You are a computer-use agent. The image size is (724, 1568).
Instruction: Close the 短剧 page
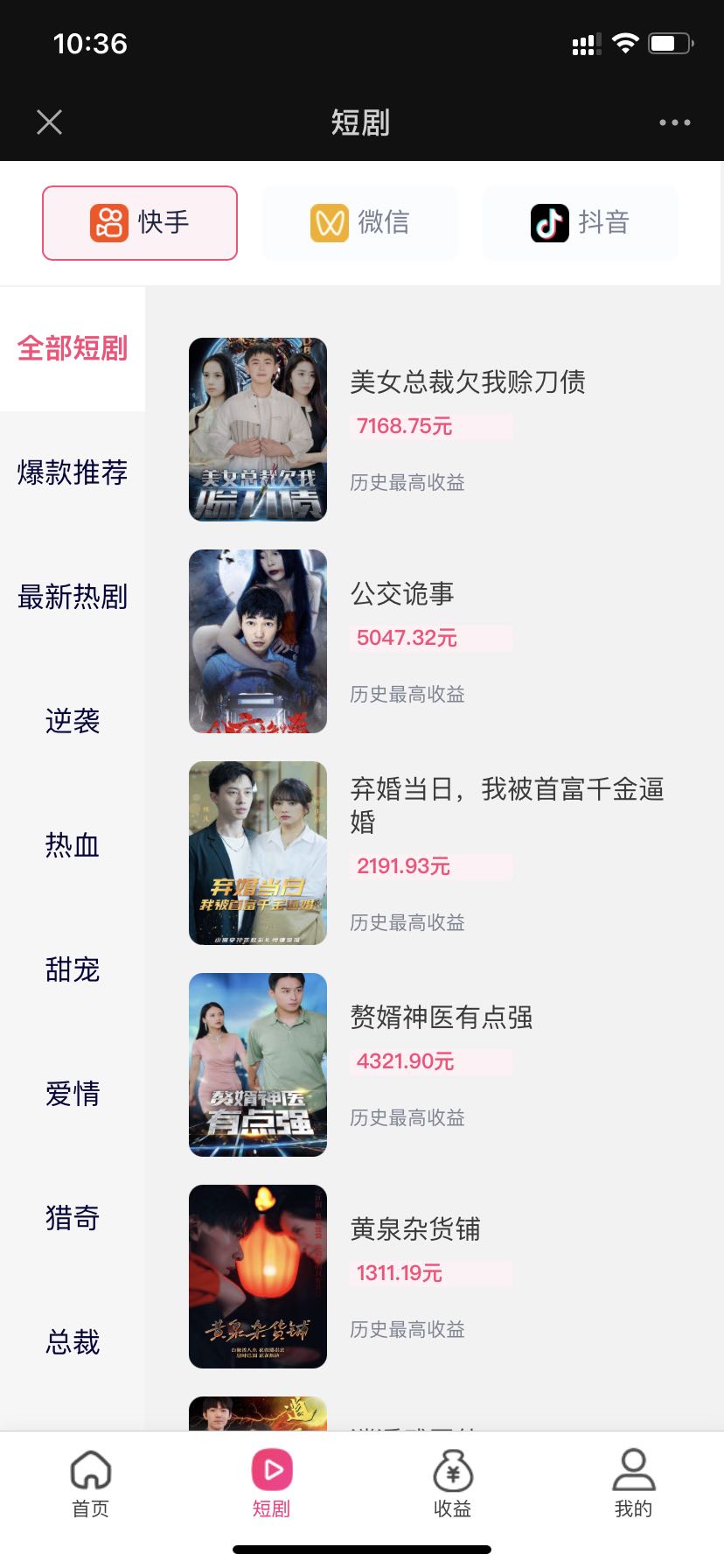click(x=50, y=122)
